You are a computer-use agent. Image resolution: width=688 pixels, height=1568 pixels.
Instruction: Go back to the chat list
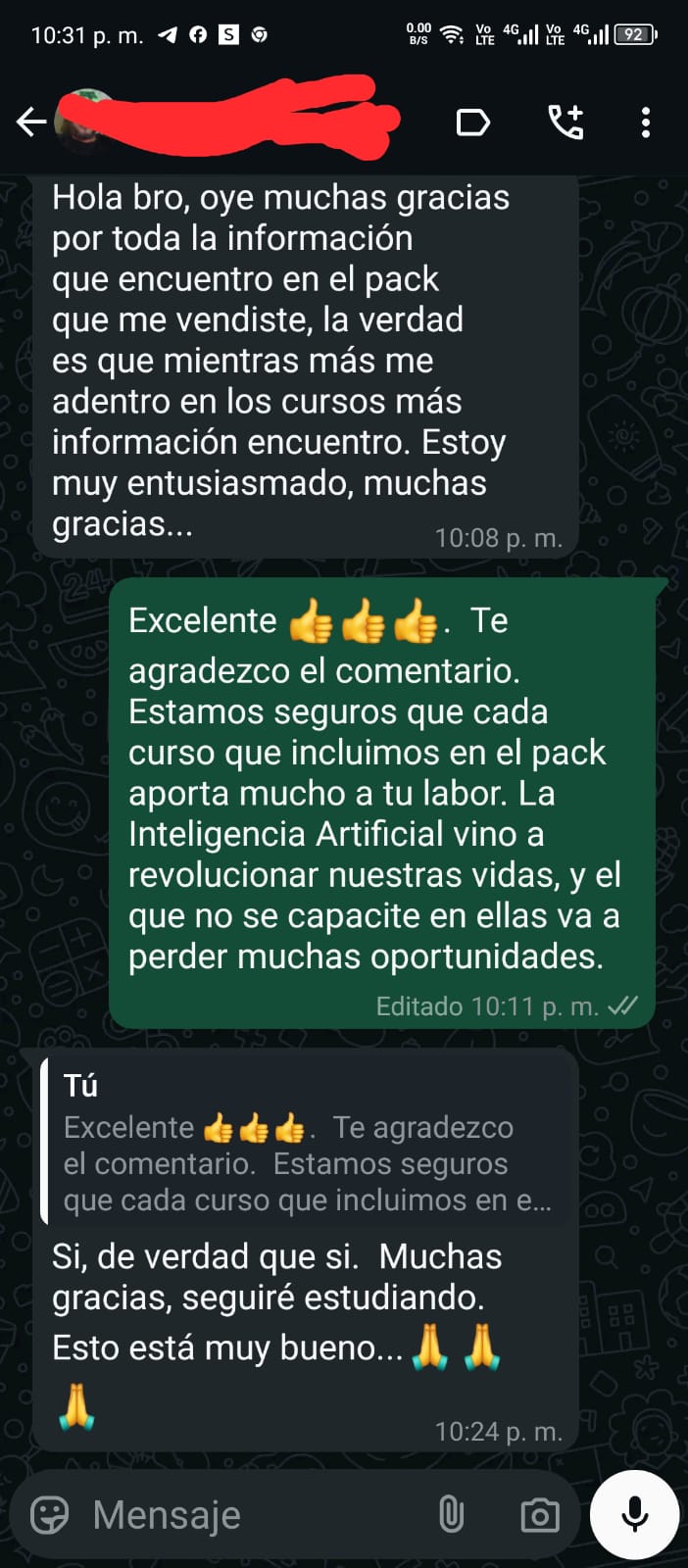coord(31,122)
